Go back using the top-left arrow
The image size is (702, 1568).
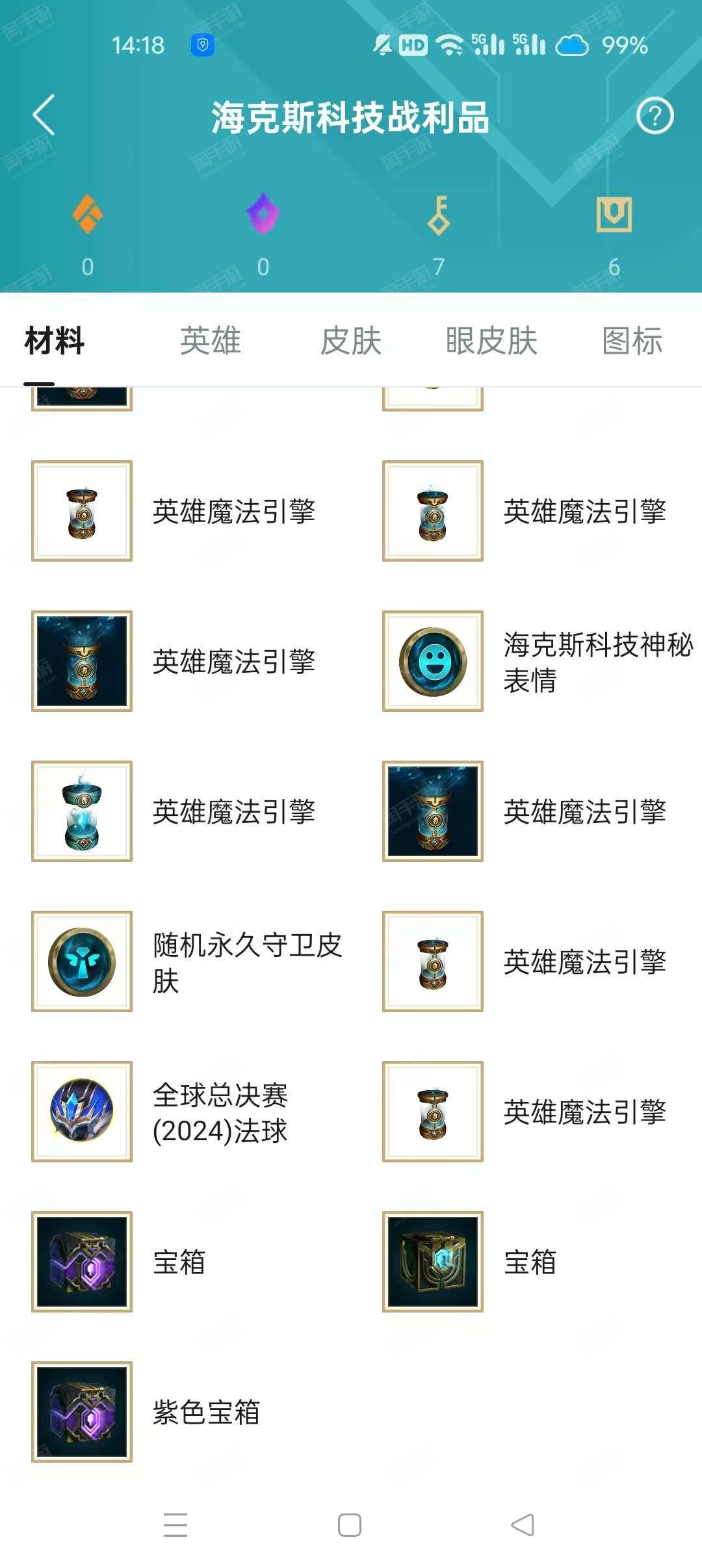(x=44, y=116)
